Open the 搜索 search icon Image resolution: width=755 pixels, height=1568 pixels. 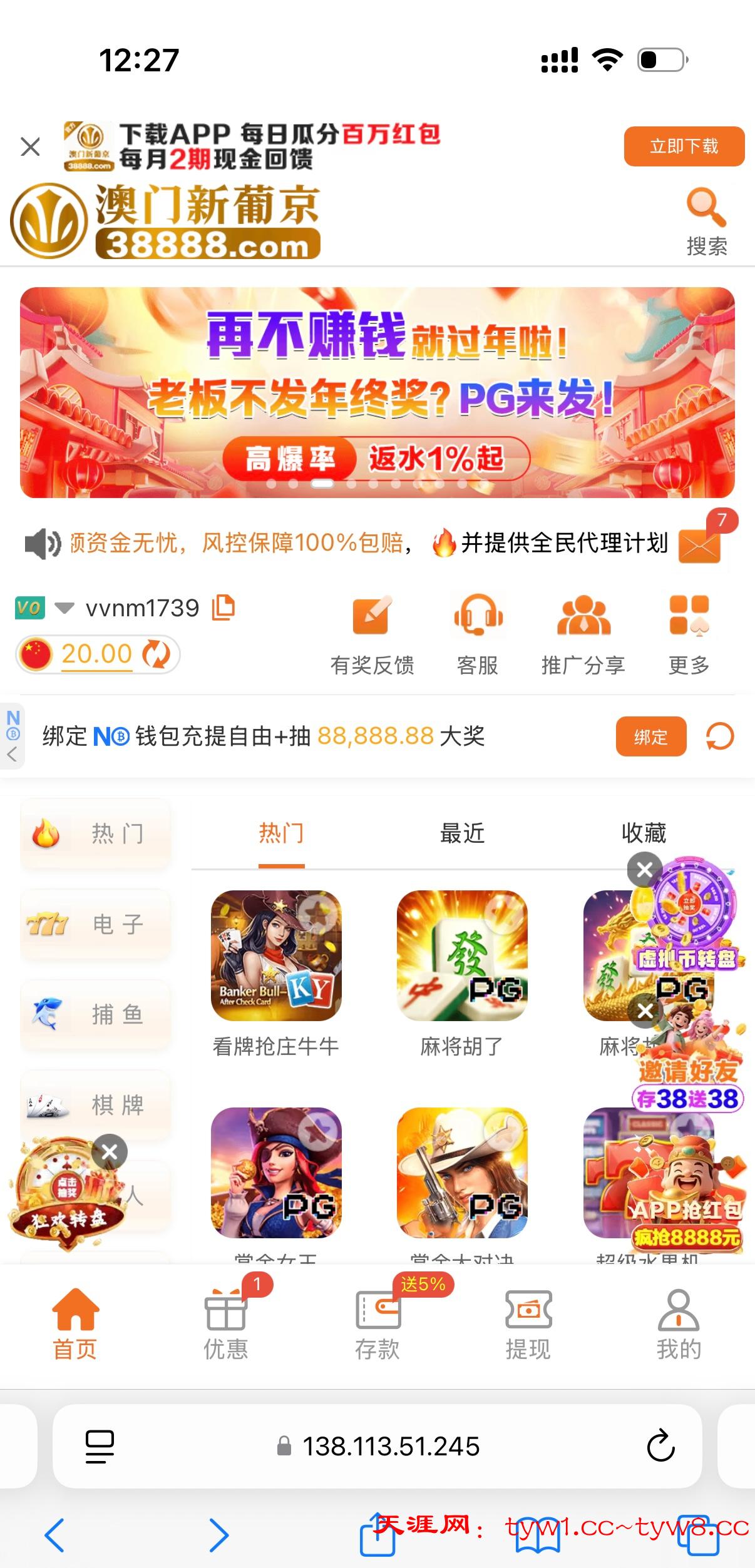click(x=706, y=221)
